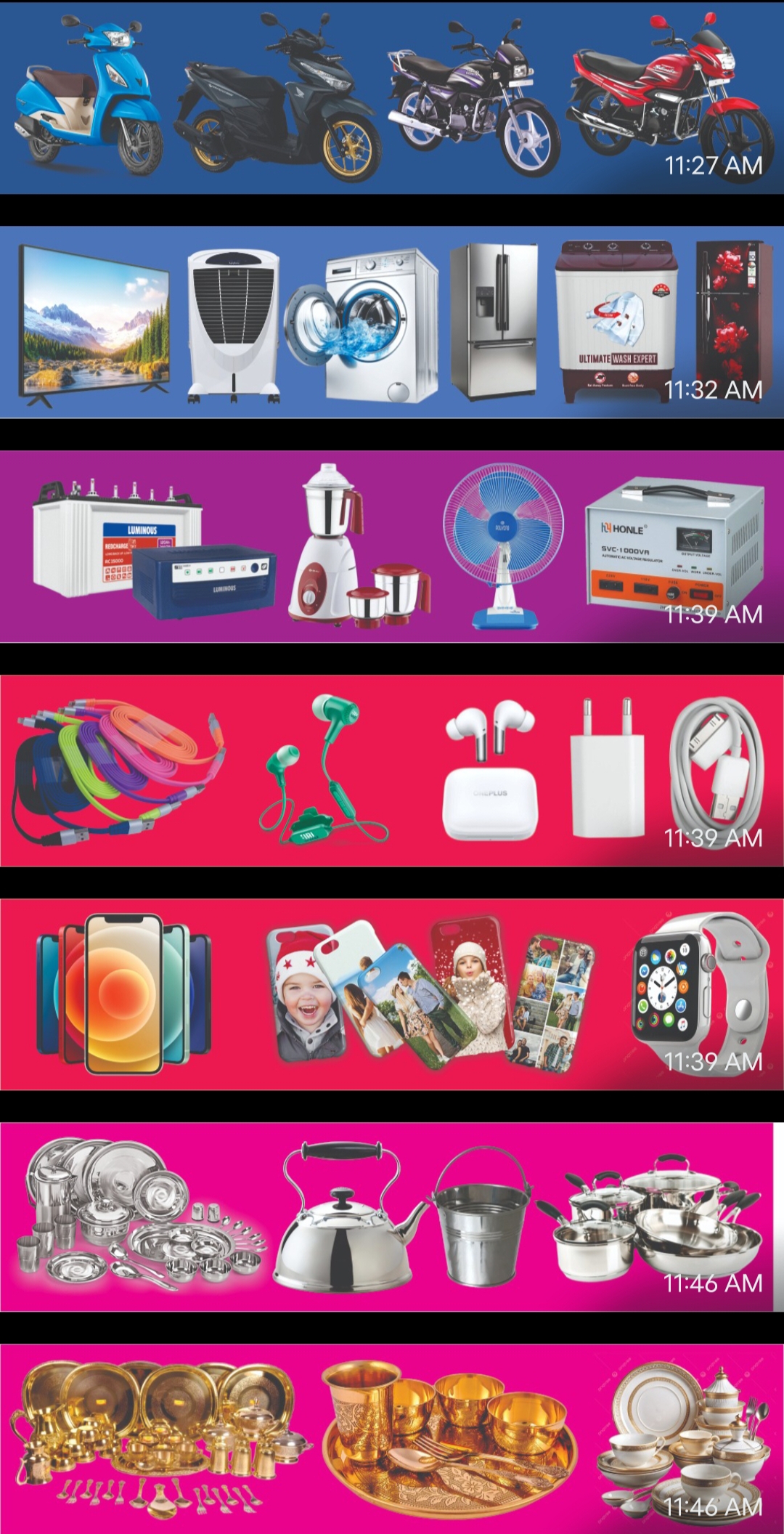Open the motorcycles and scooters image
Image resolution: width=784 pixels, height=1534 pixels.
tap(392, 98)
